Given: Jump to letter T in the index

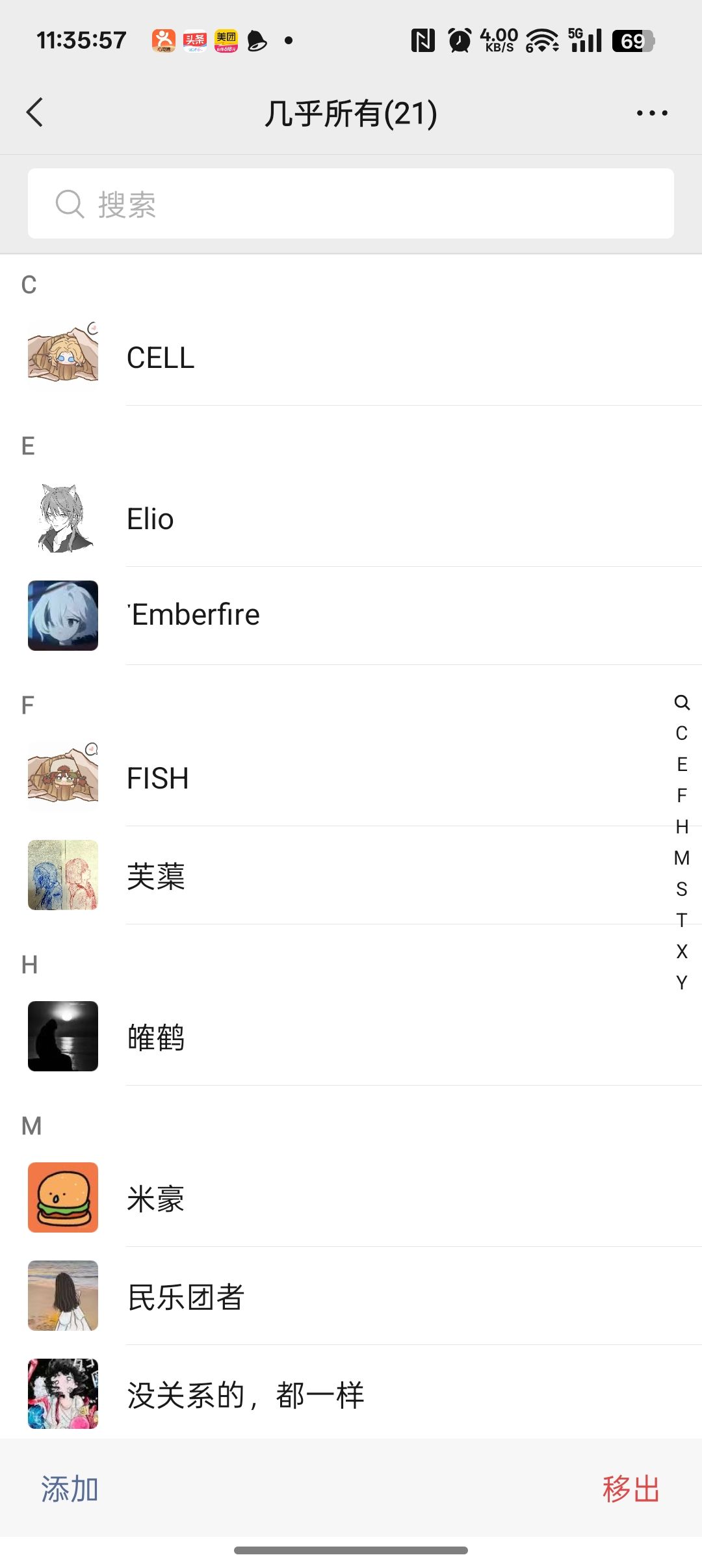Looking at the screenshot, I should (681, 920).
